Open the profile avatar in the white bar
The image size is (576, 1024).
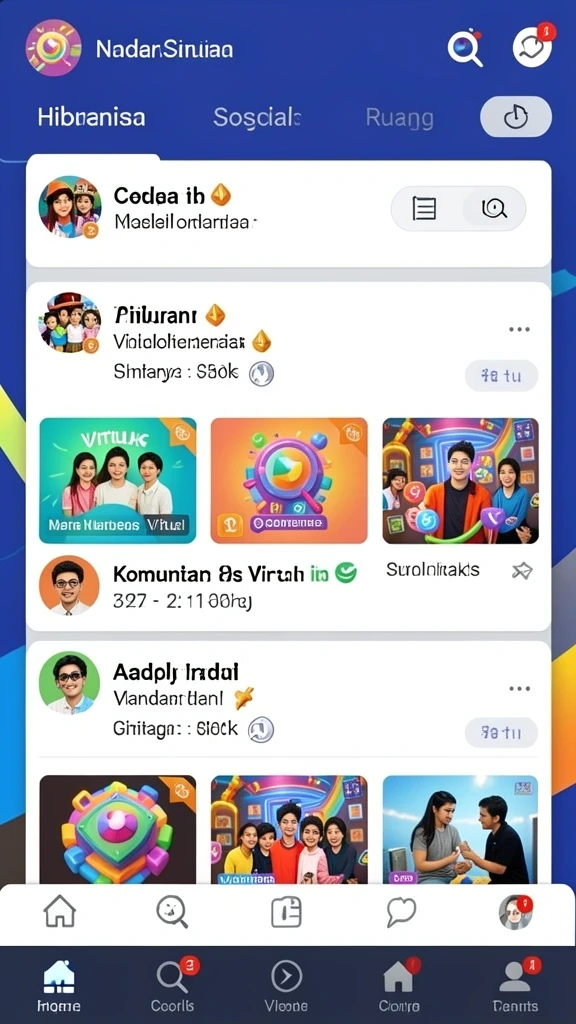click(x=516, y=912)
